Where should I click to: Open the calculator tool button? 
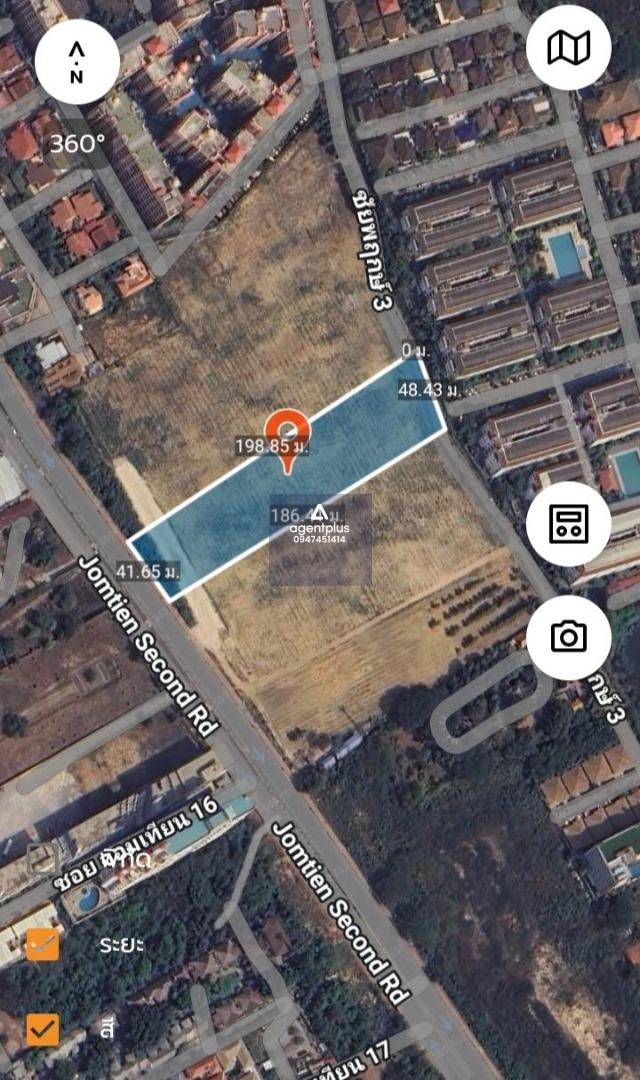click(568, 523)
